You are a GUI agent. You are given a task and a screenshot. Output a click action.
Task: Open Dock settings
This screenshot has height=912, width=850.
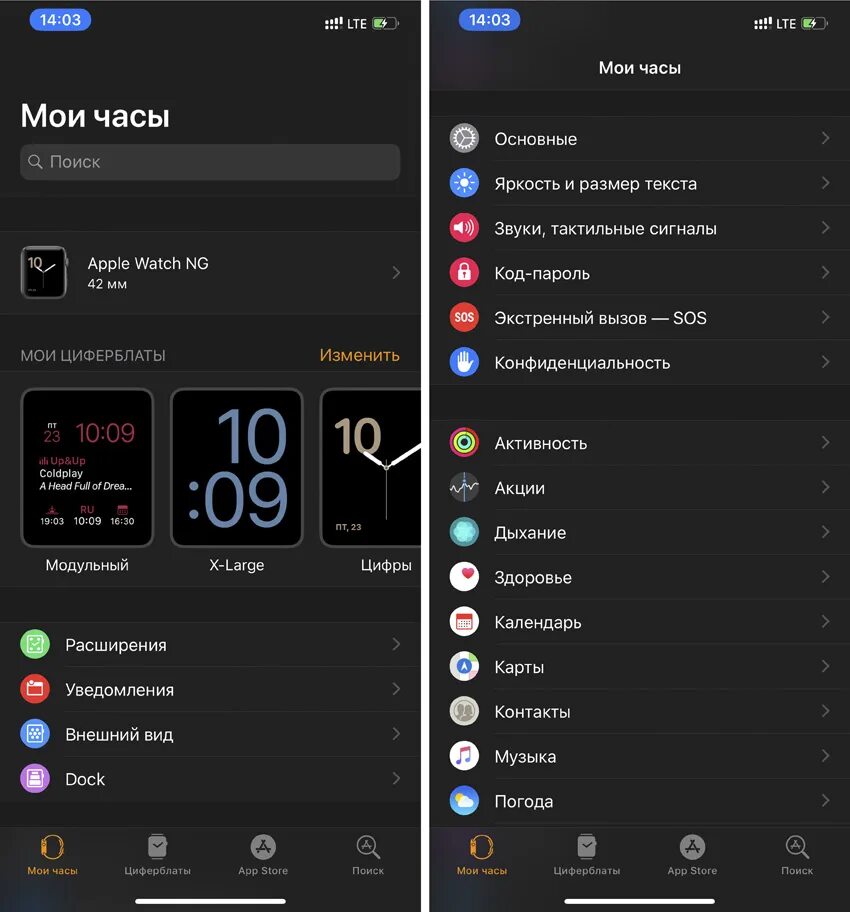coord(210,779)
